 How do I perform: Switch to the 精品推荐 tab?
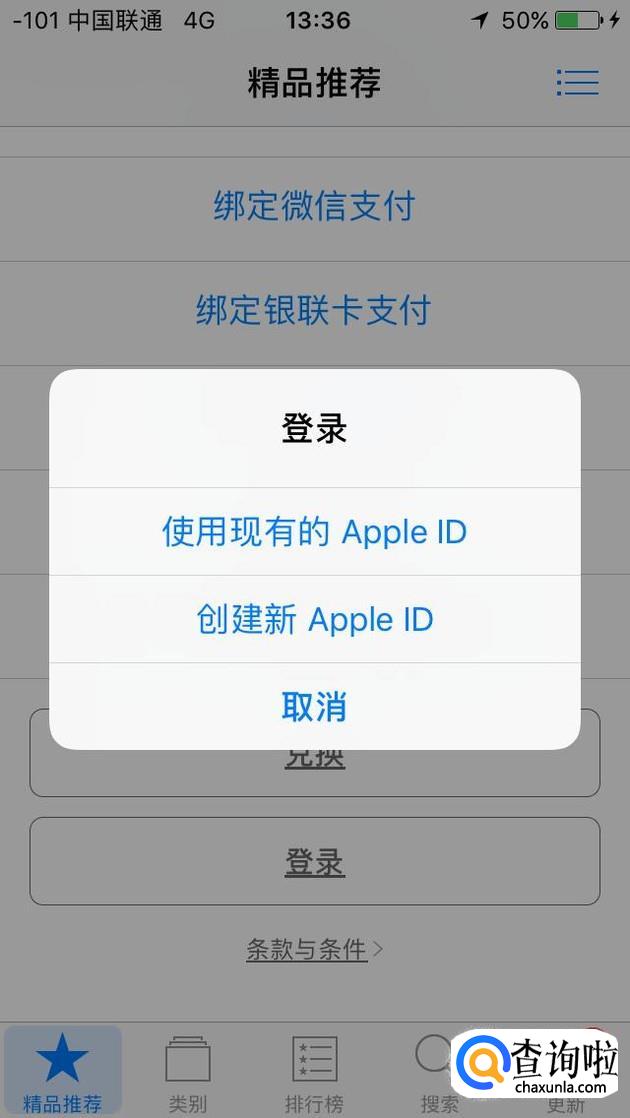[x=63, y=1071]
